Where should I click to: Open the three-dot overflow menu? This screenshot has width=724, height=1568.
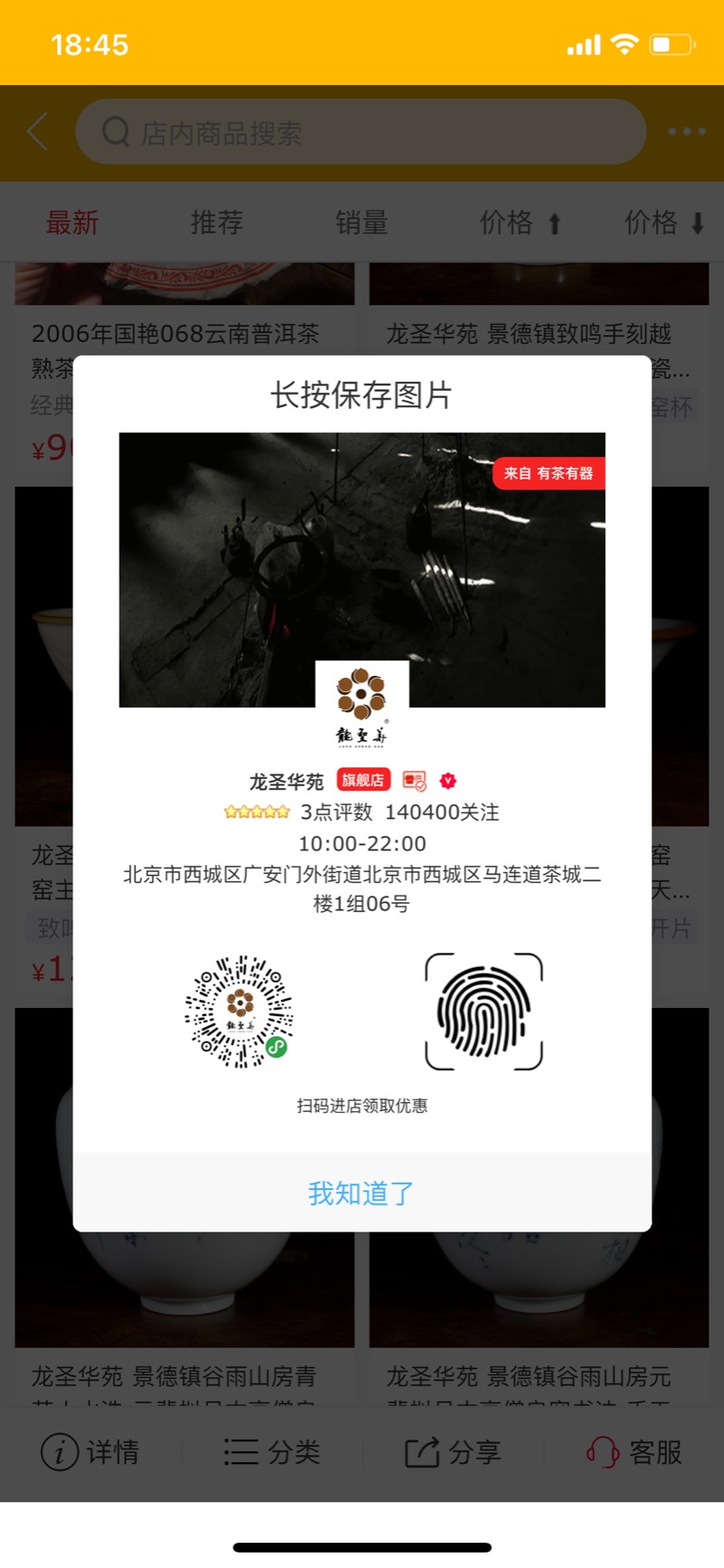pyautogui.click(x=686, y=132)
